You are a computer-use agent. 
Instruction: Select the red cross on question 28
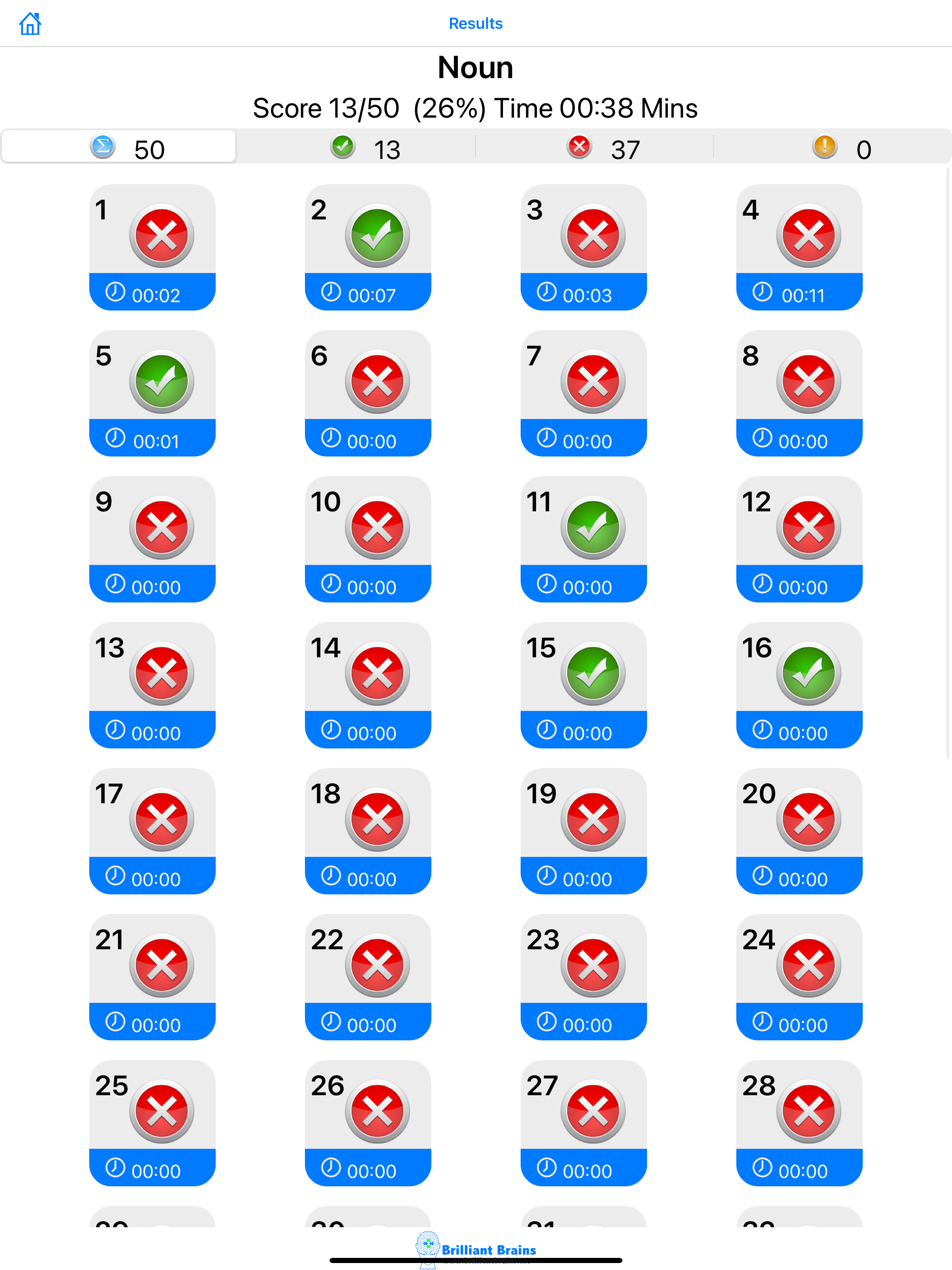808,1111
